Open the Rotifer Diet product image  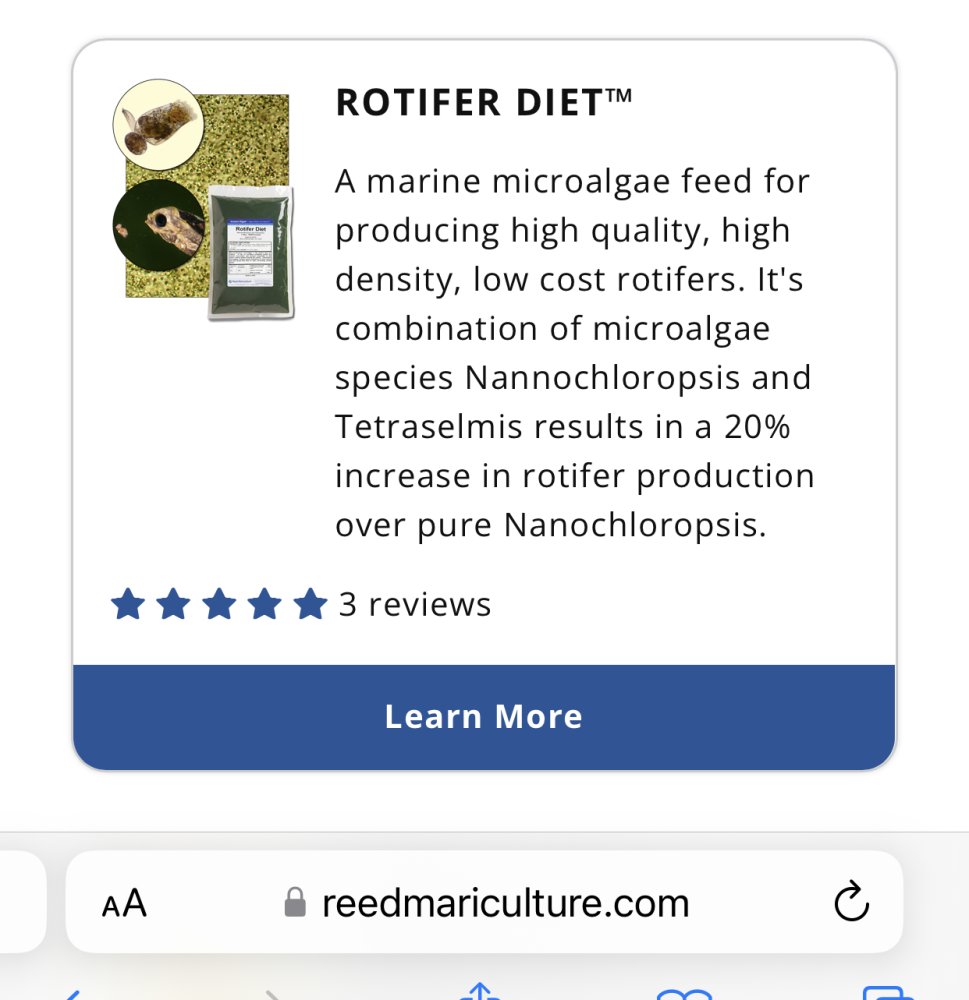204,200
